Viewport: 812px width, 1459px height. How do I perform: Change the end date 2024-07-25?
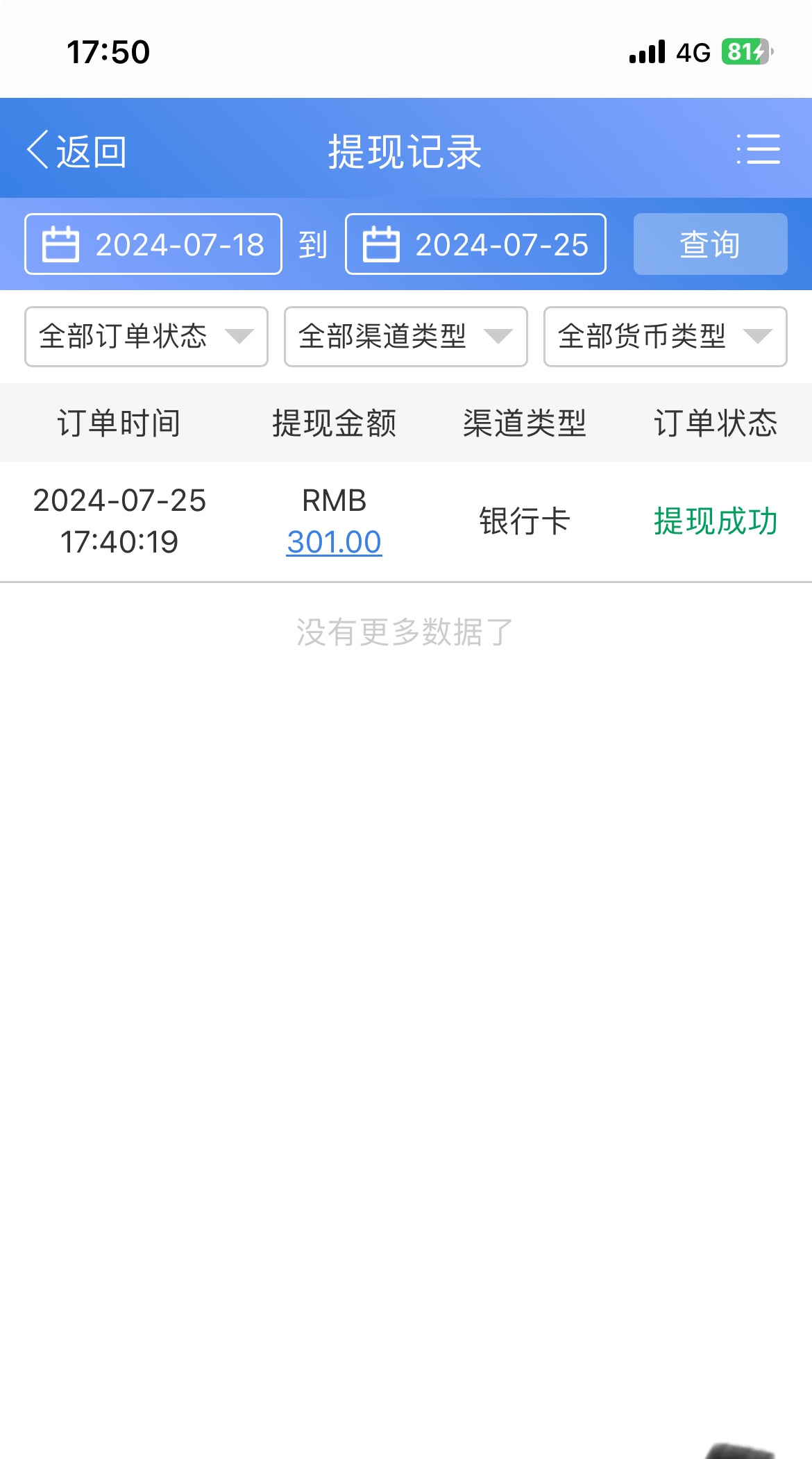[x=475, y=244]
